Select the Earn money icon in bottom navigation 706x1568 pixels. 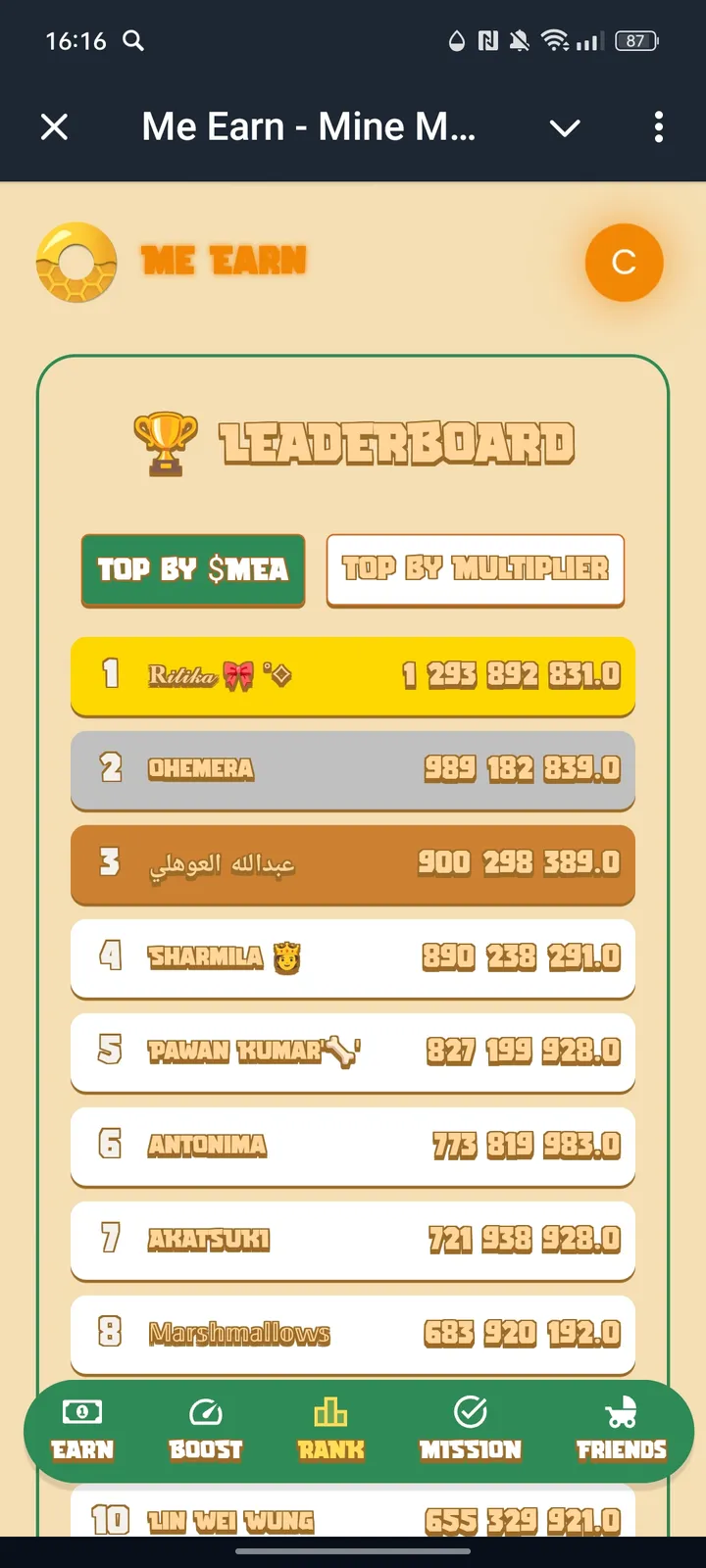(81, 1412)
